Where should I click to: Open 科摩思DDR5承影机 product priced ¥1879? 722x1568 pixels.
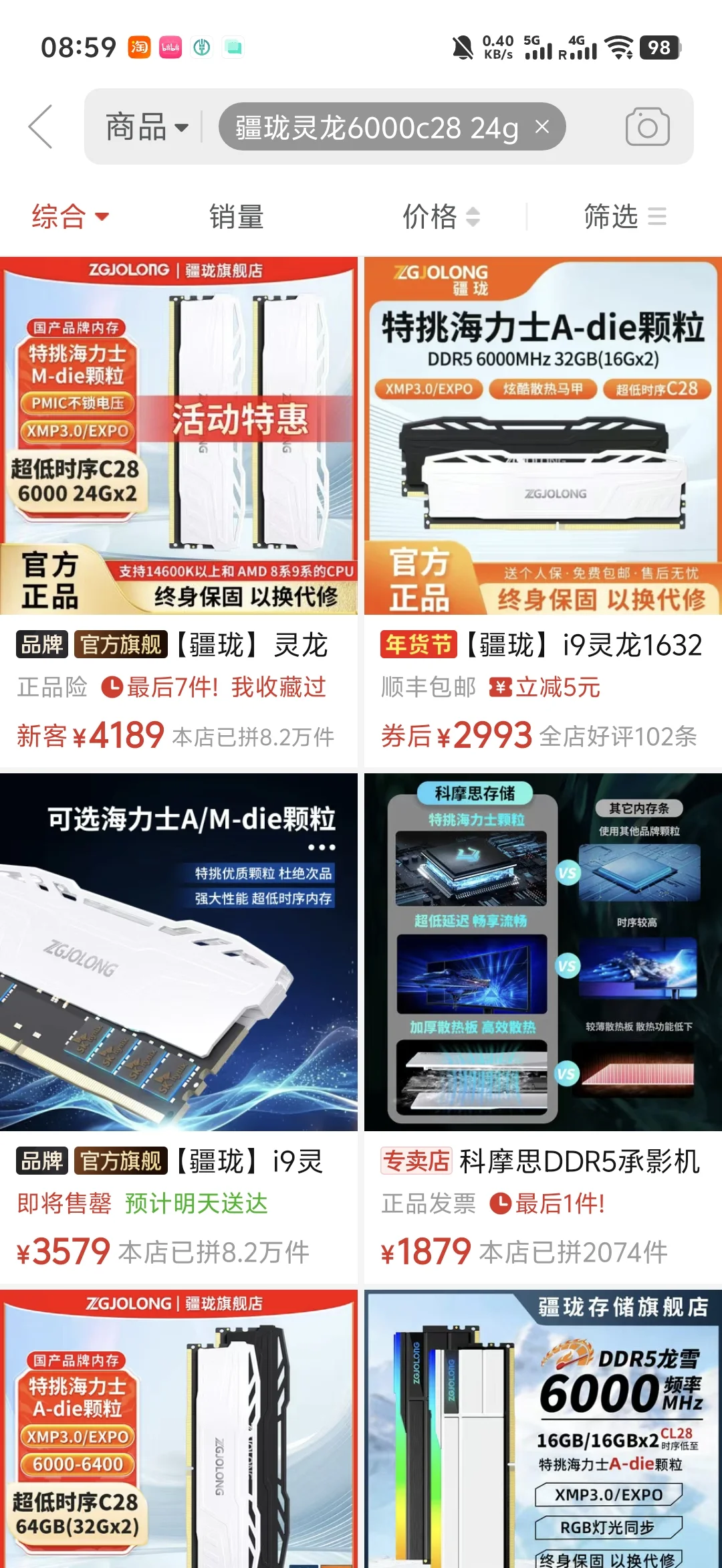coord(543,951)
